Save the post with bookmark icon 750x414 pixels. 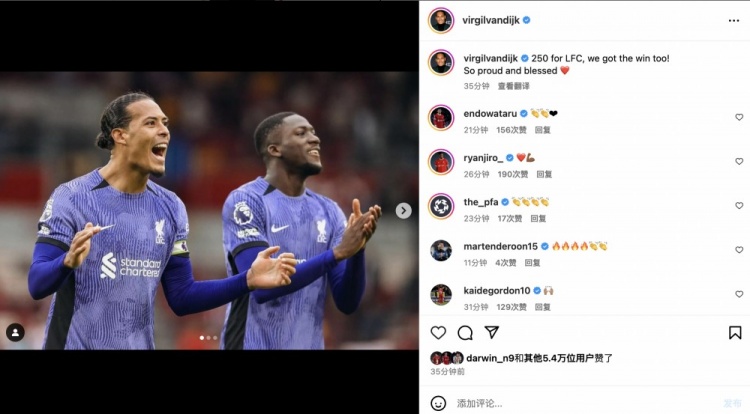[735, 332]
